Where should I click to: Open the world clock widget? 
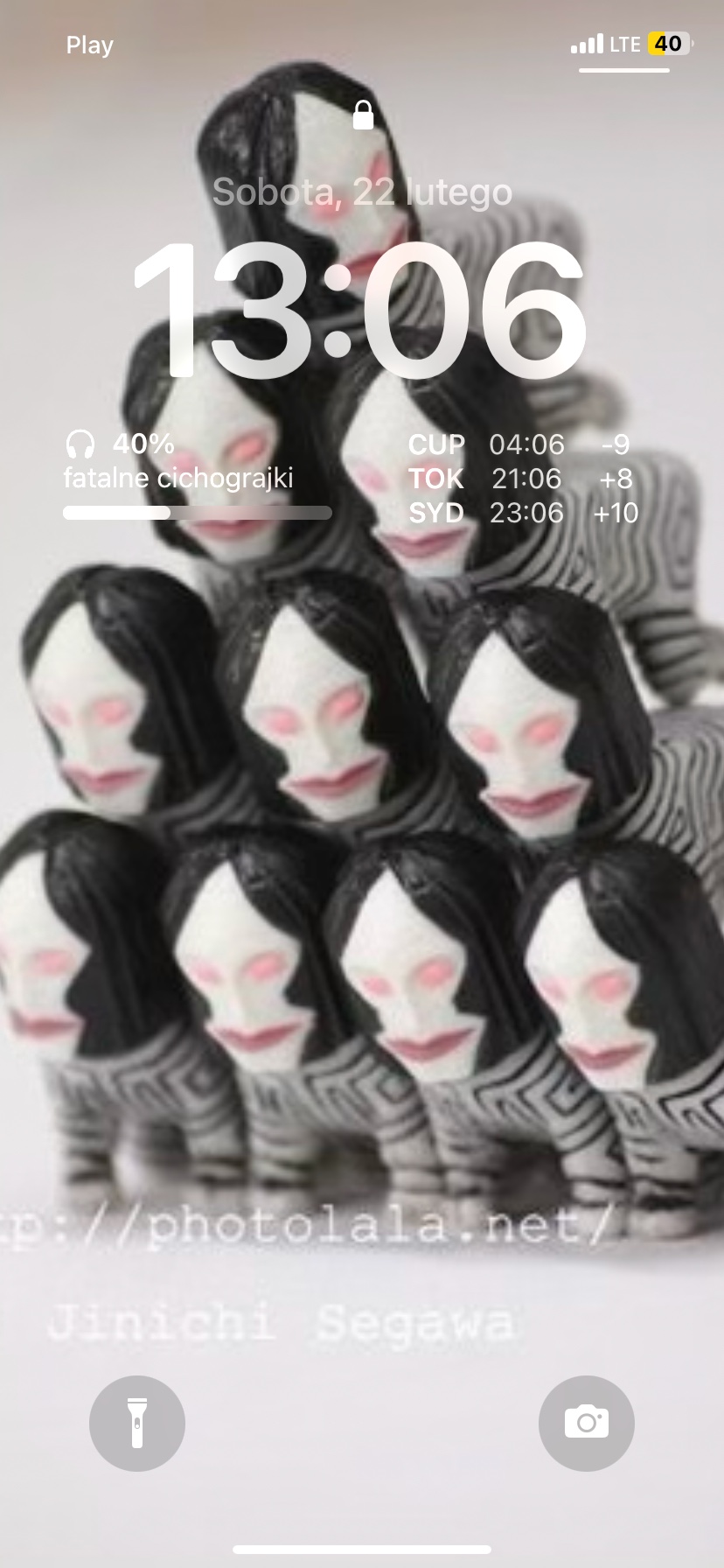pyautogui.click(x=523, y=479)
